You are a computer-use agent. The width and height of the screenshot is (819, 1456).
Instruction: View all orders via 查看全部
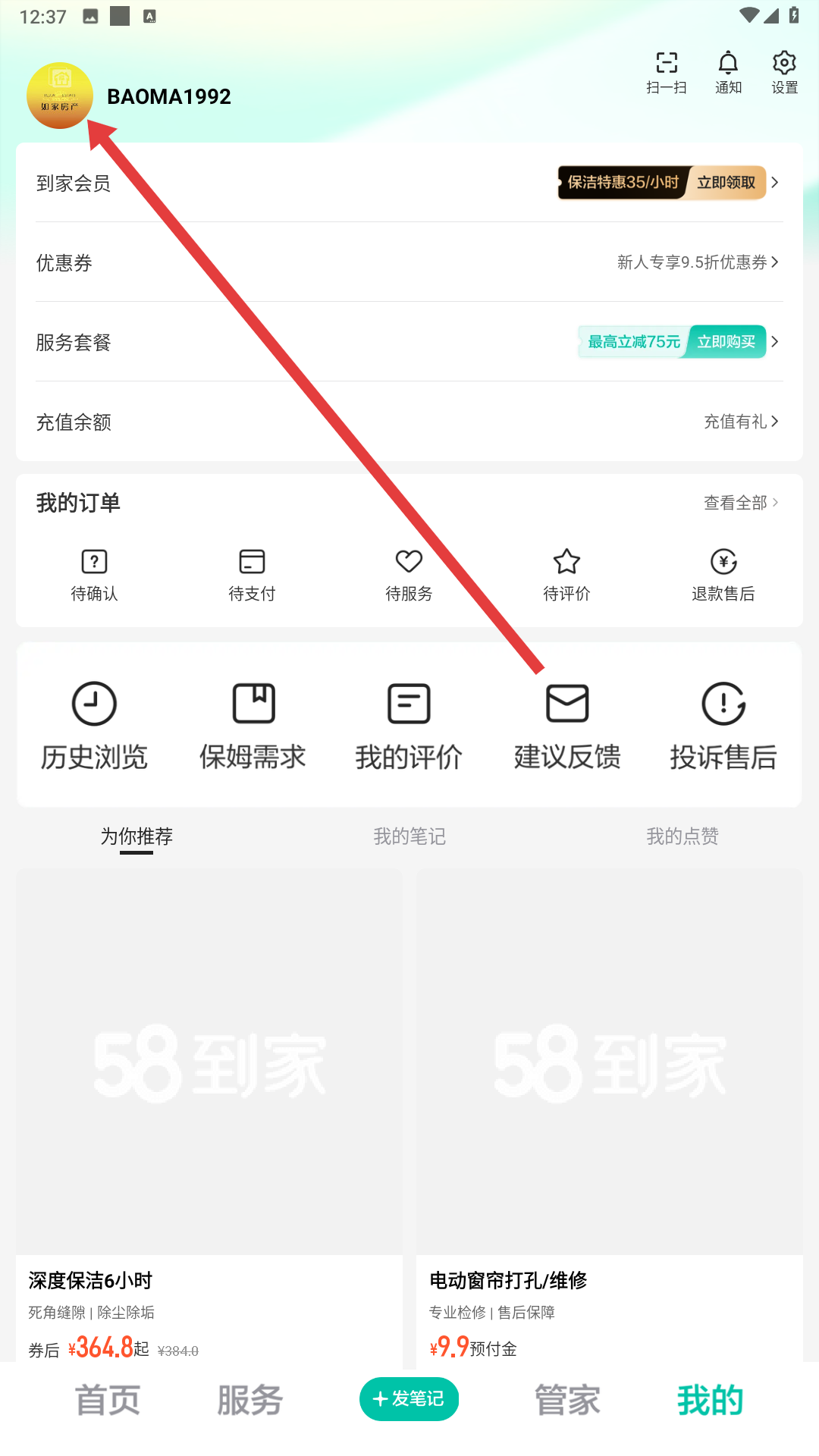tap(740, 503)
